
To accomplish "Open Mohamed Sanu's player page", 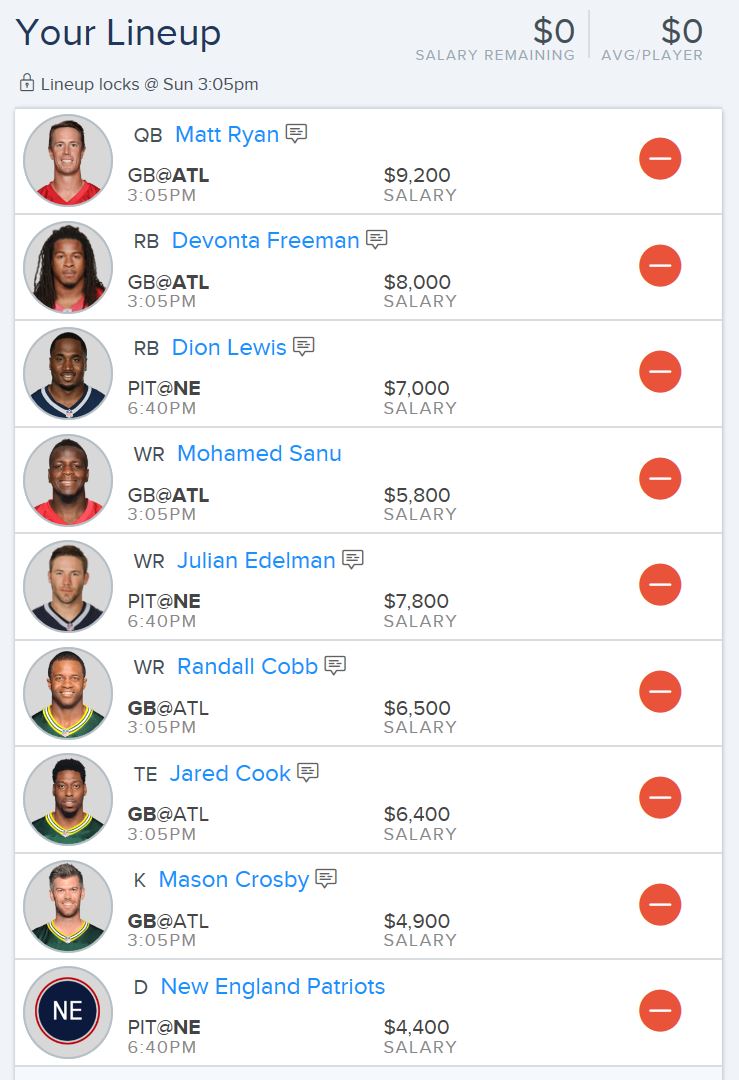I will (259, 453).
